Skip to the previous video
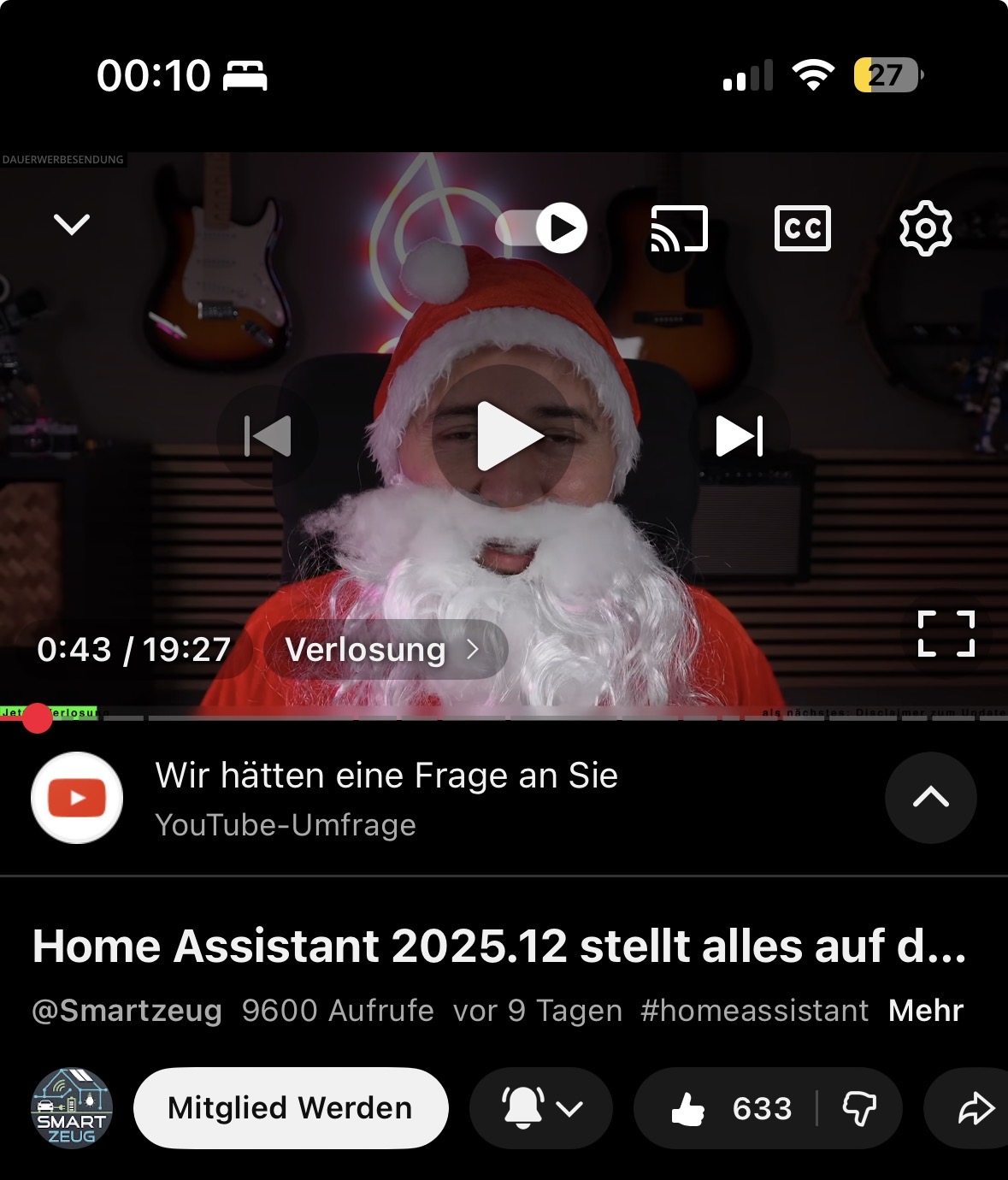Viewport: 1008px width, 1180px height. (x=268, y=436)
